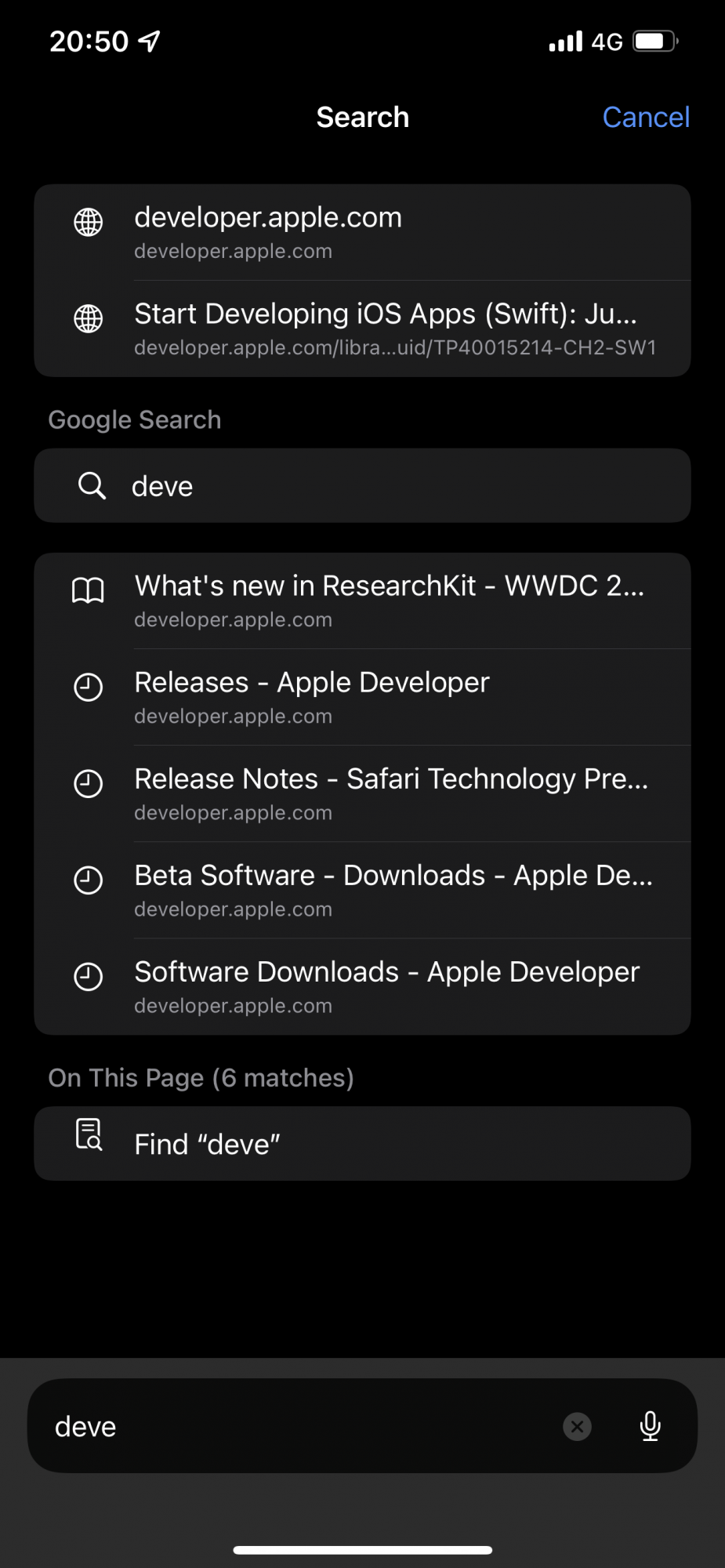725x1568 pixels.
Task: Clear the typed text in address bar
Action: pos(577,1426)
